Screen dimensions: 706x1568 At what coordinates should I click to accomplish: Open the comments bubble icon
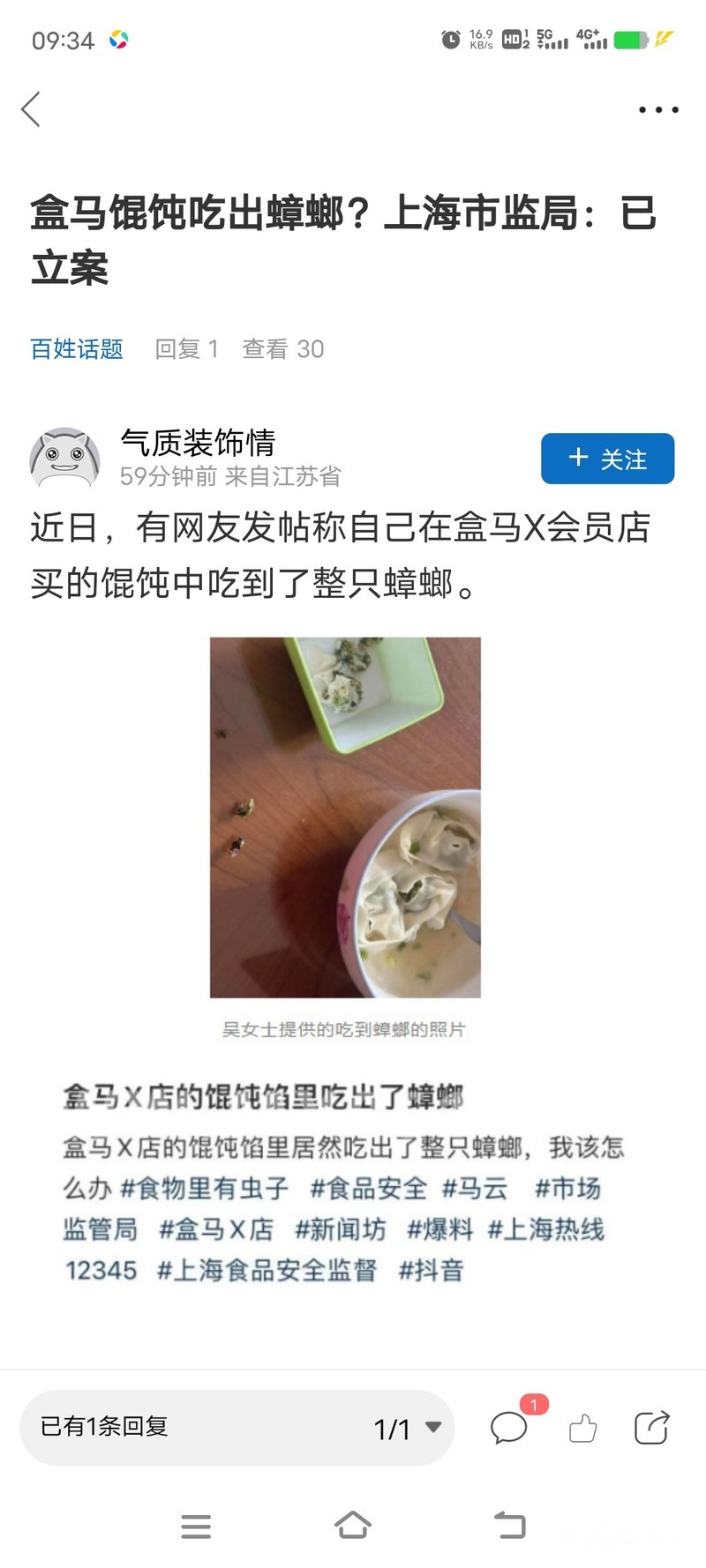[509, 1428]
